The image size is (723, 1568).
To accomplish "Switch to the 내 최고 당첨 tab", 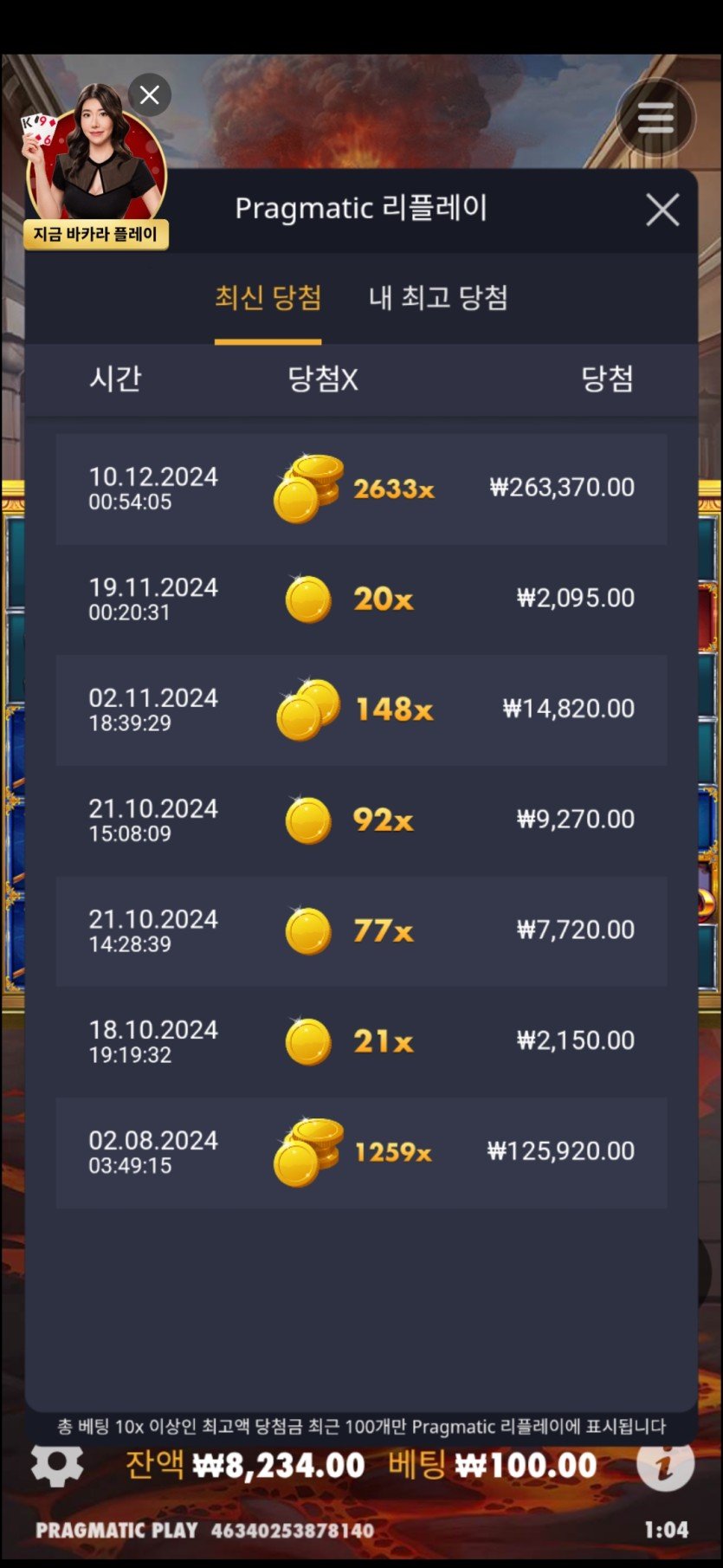I will coord(438,298).
